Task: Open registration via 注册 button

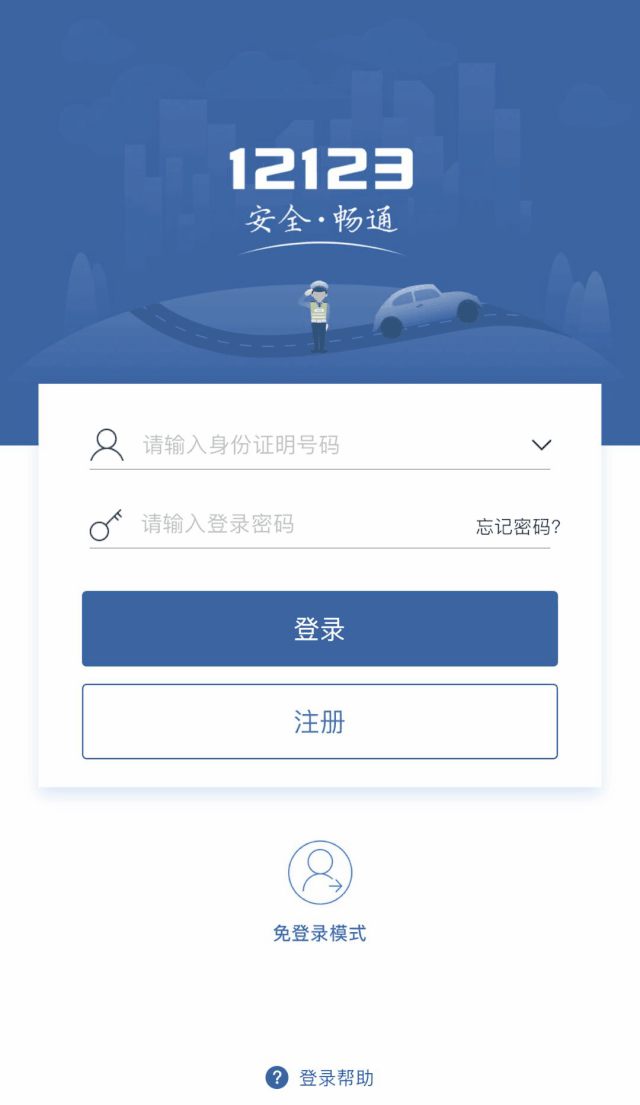Action: click(x=320, y=721)
